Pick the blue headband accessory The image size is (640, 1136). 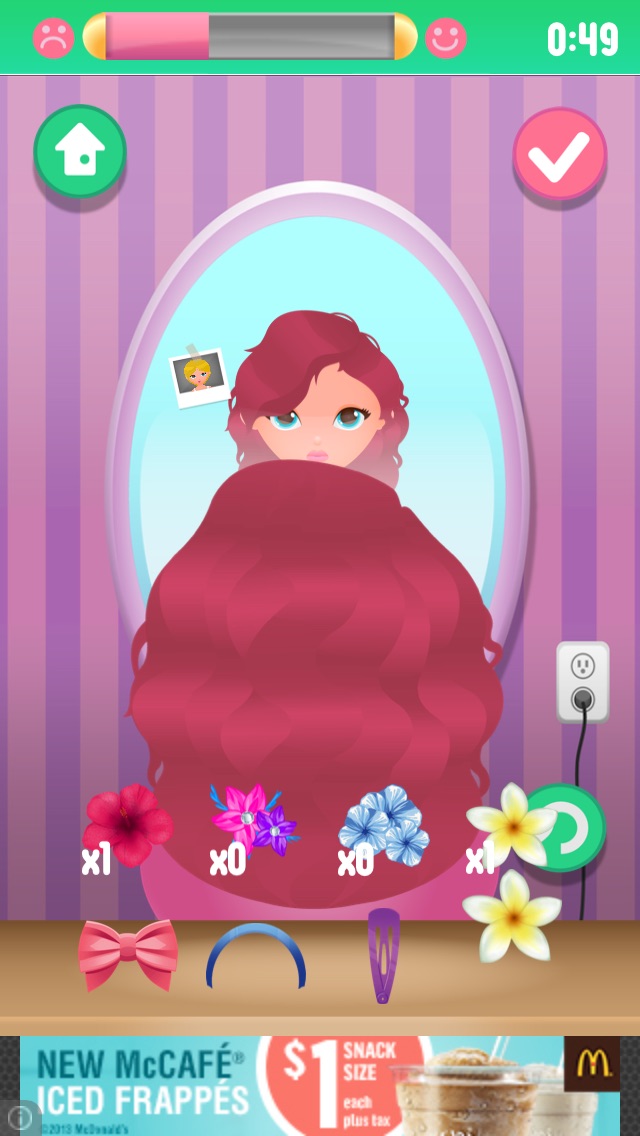256,957
